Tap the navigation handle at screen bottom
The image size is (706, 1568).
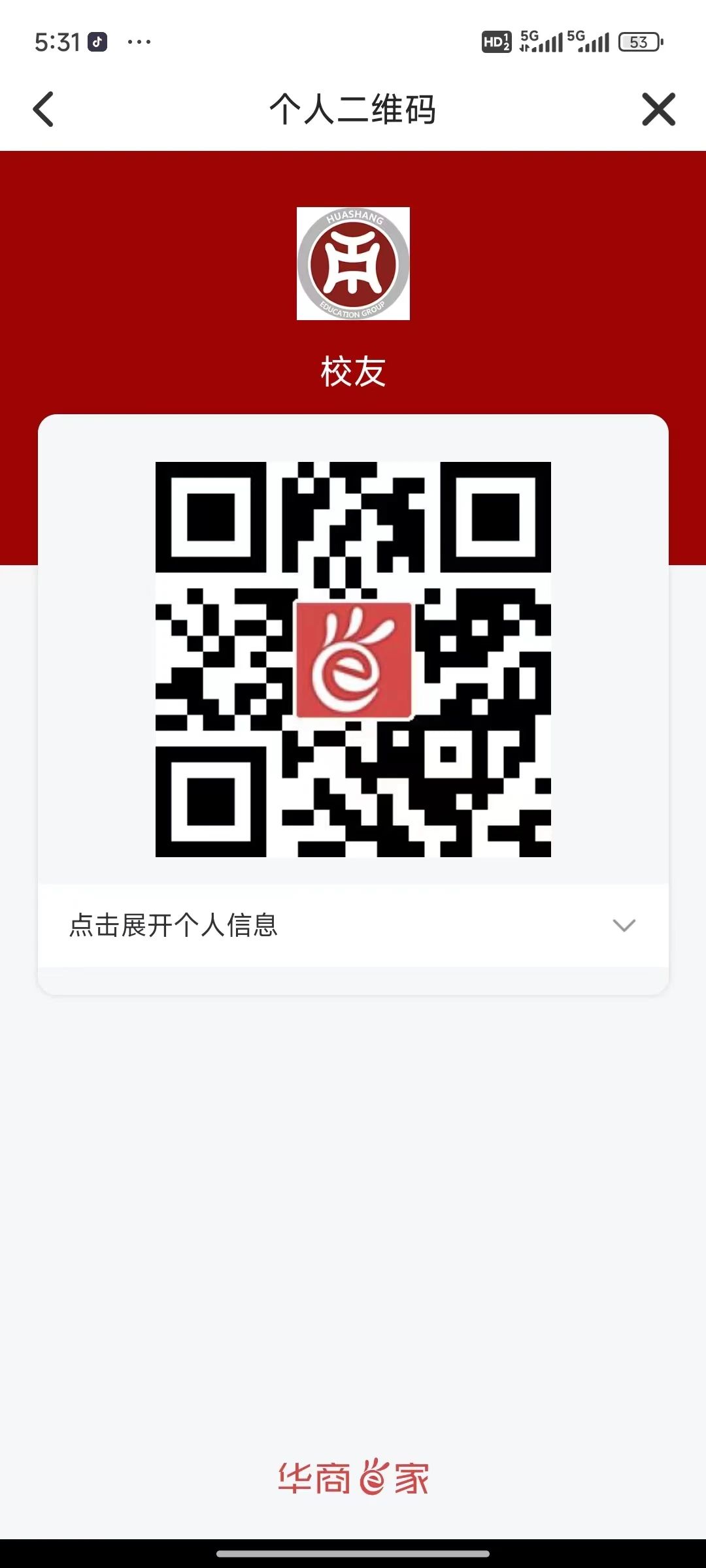tap(353, 1554)
